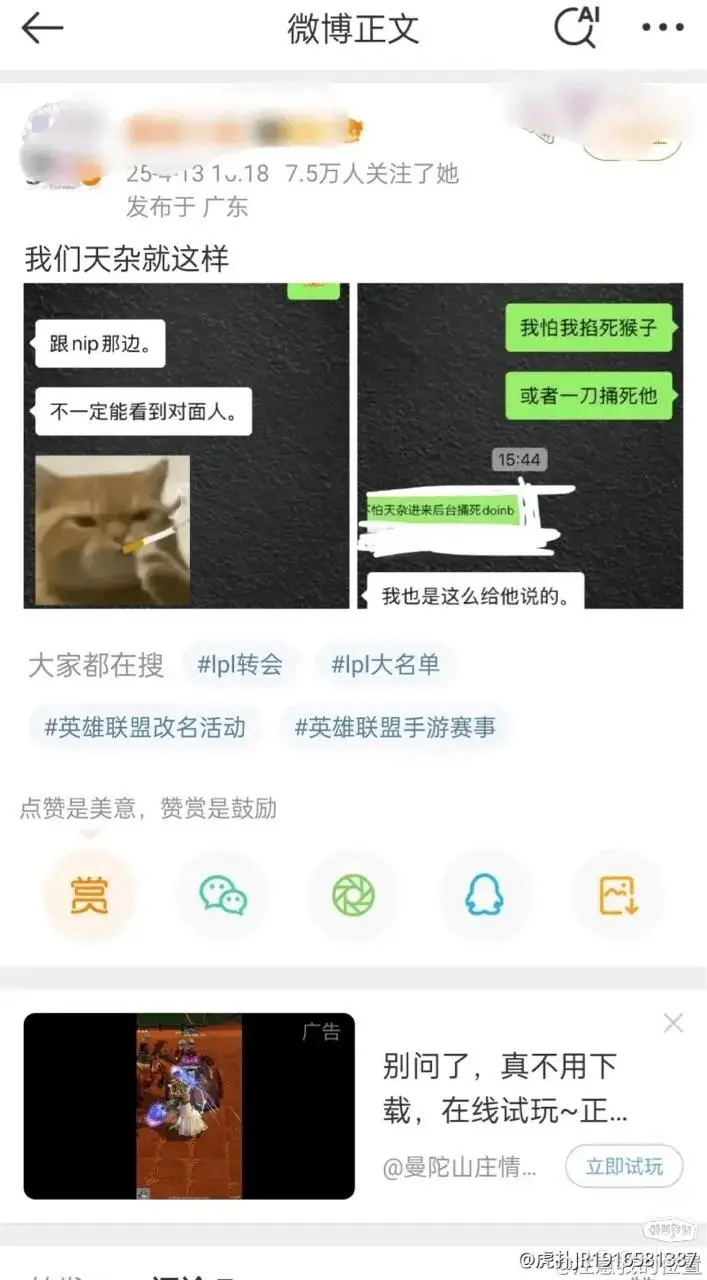
Task: Open the game ad video thumbnail
Action: [189, 1106]
